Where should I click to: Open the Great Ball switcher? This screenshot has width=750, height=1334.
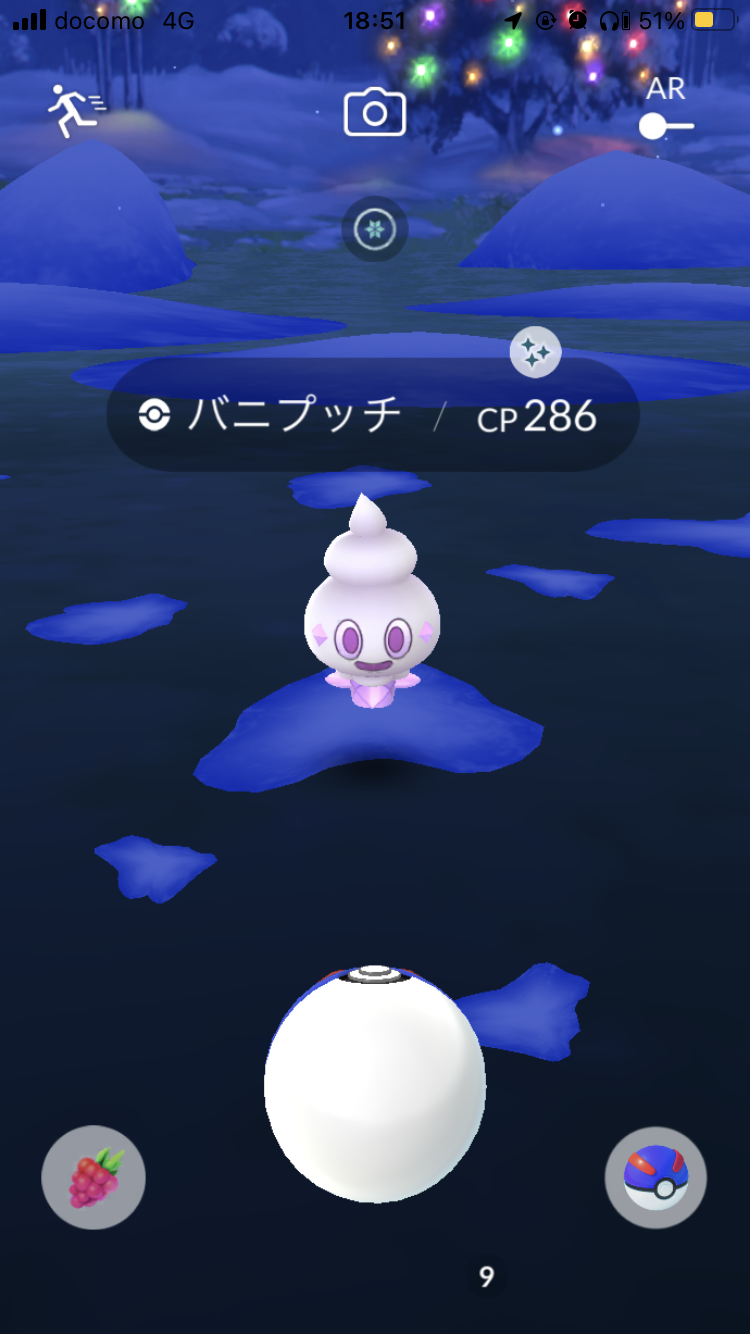656,1177
